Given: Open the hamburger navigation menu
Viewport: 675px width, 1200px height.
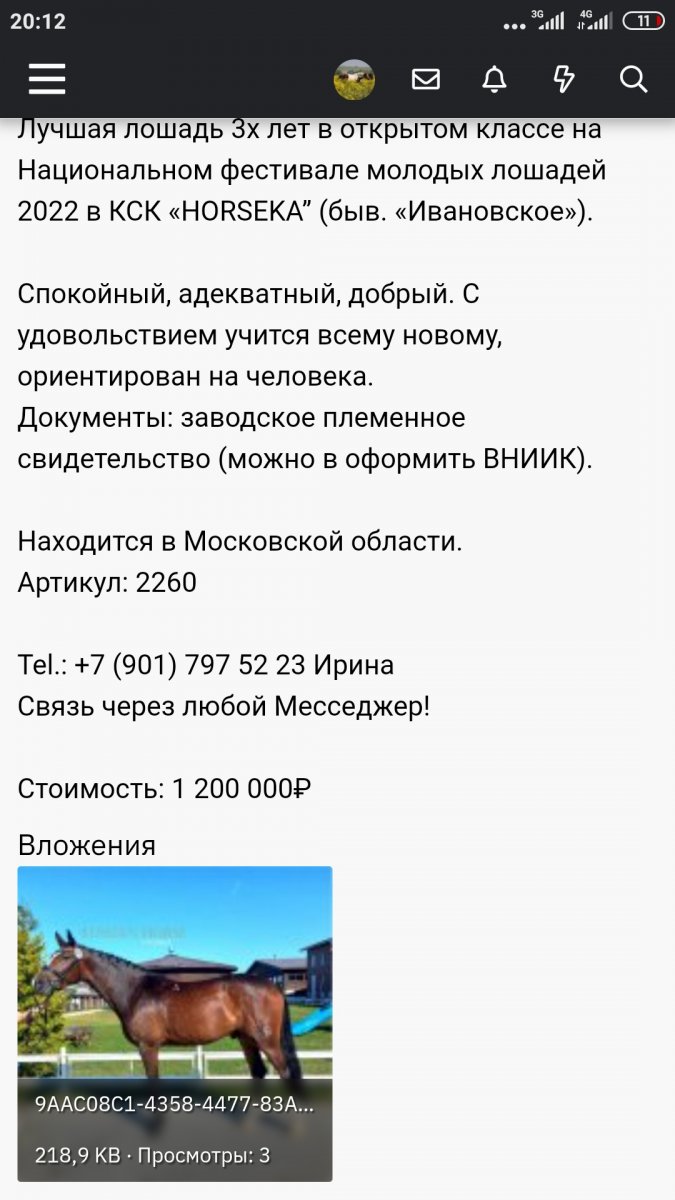Looking at the screenshot, I should pos(46,79).
